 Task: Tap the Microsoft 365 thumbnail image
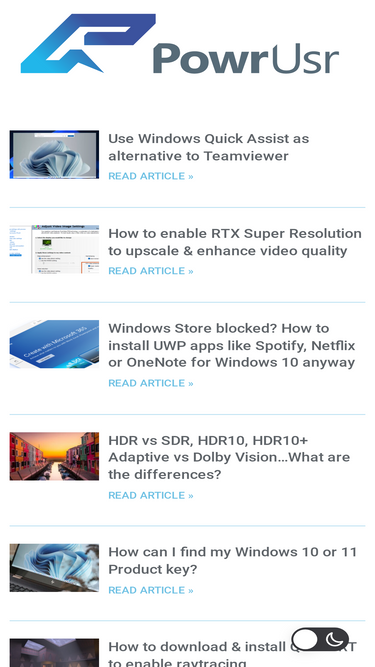pos(54,344)
